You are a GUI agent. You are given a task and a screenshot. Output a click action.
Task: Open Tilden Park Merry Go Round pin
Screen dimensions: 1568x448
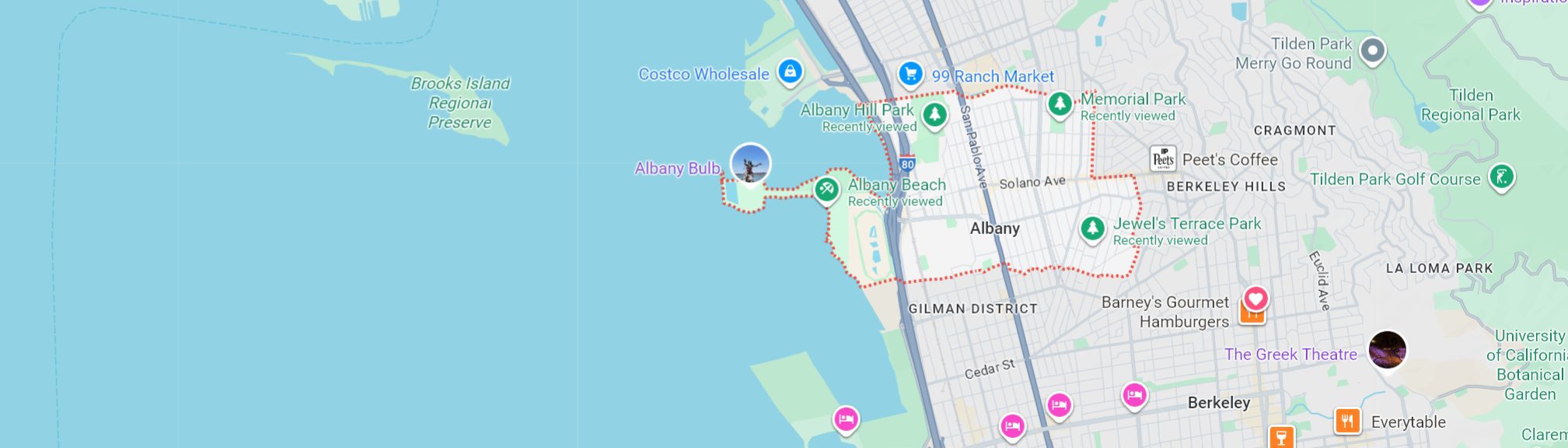pyautogui.click(x=1372, y=51)
